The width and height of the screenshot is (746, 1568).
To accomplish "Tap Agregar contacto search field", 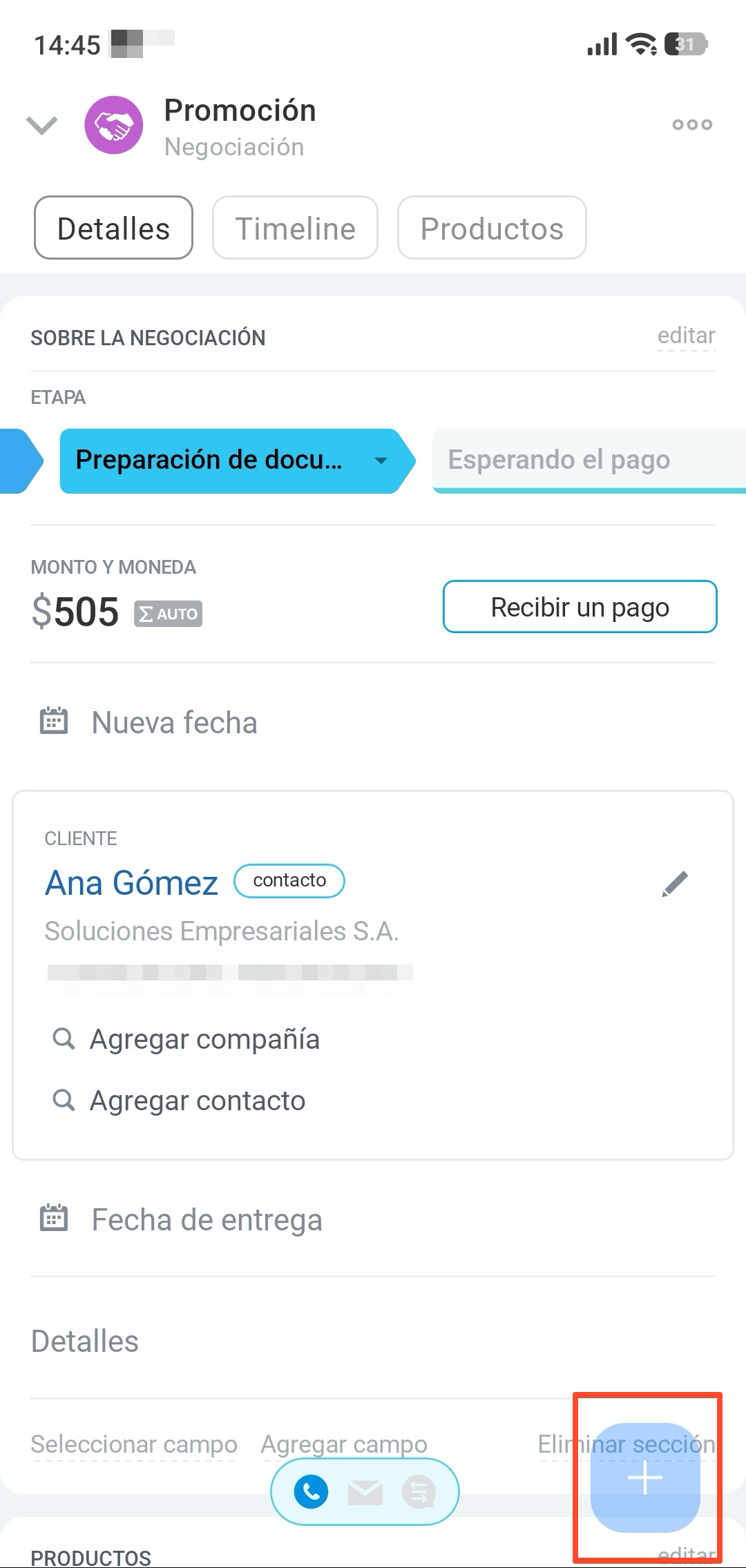I will (x=198, y=1101).
